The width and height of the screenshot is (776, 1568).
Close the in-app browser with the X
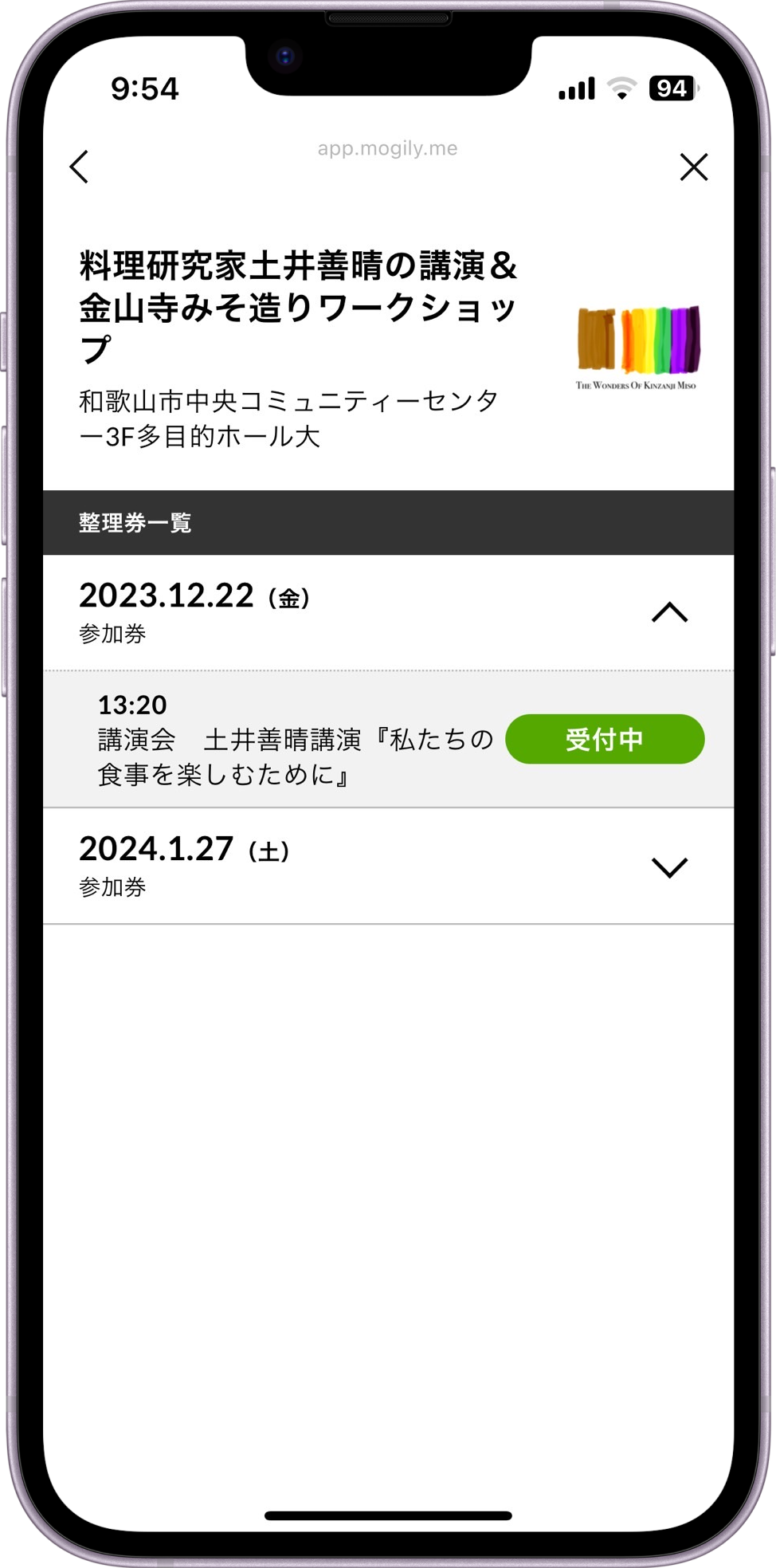click(x=694, y=167)
